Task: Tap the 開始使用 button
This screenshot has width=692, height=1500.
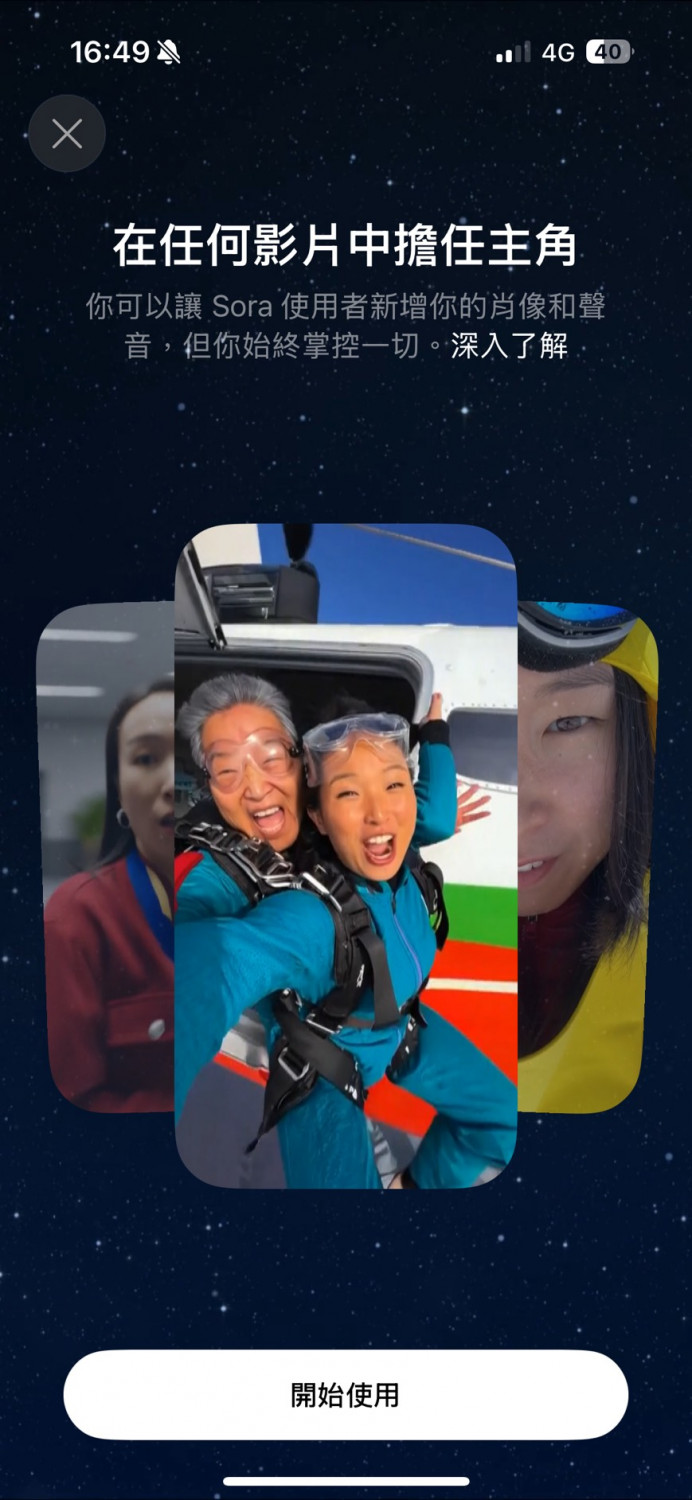Action: point(346,1395)
